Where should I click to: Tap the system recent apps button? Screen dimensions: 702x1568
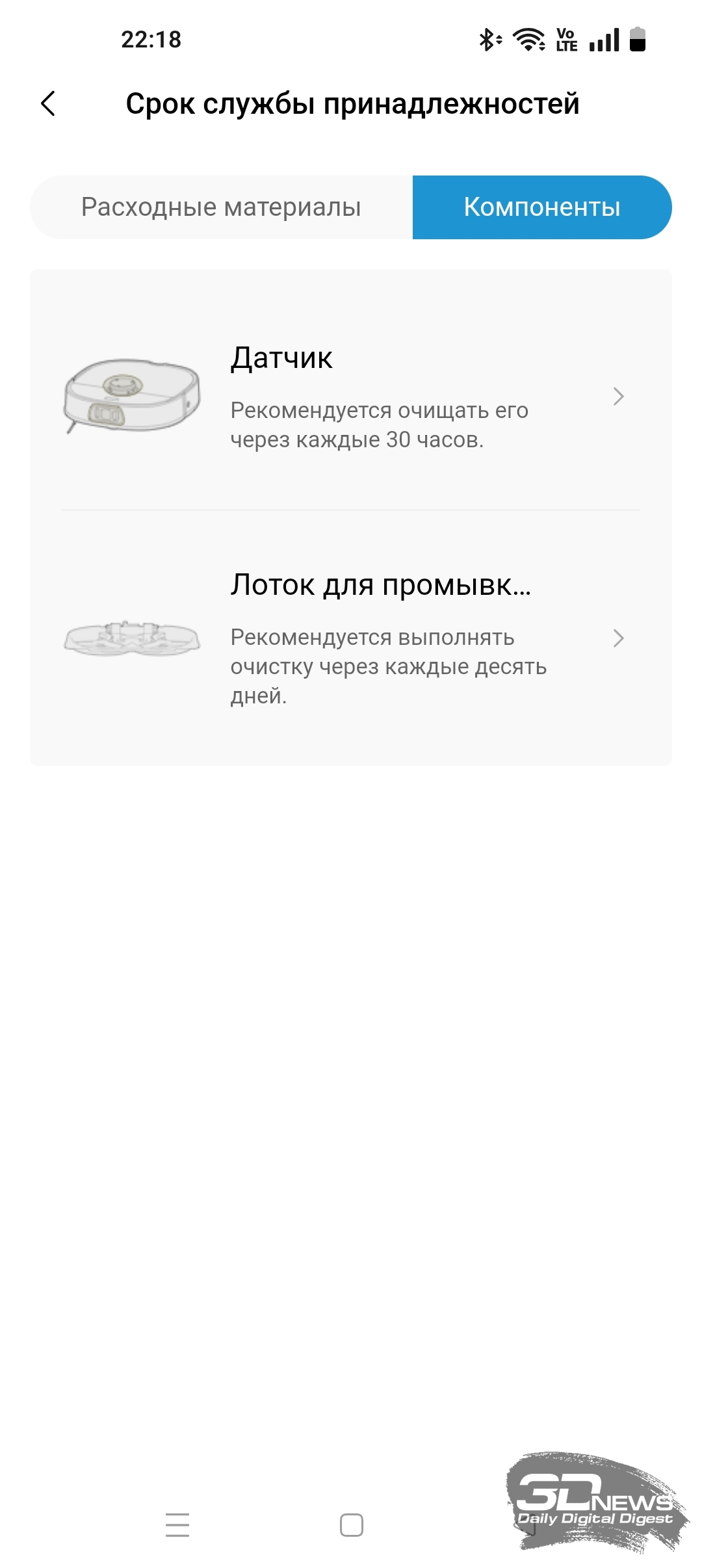point(177,1524)
